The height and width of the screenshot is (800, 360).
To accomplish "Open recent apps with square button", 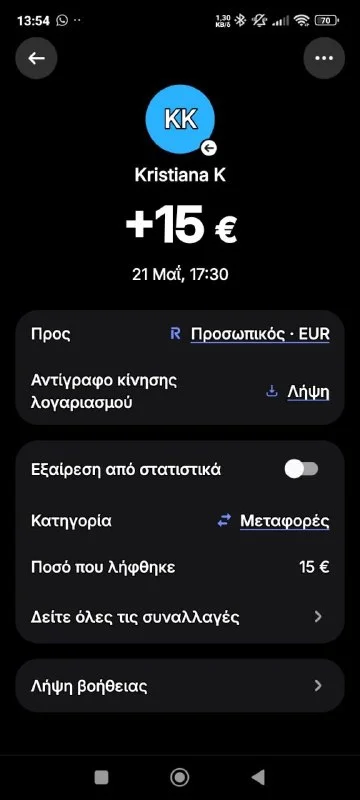I will pos(101,778).
